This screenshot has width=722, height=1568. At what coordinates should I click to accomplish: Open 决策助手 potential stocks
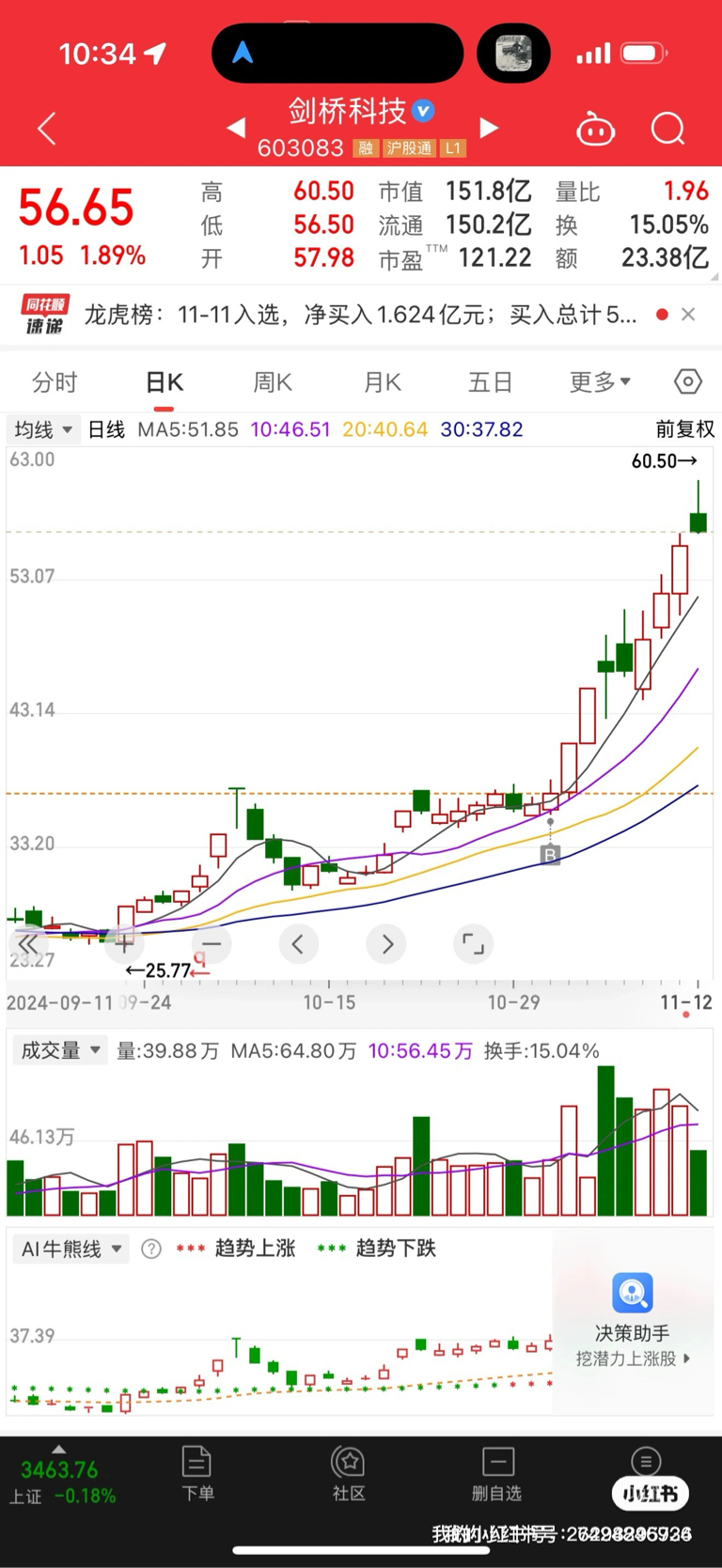coord(633,1320)
